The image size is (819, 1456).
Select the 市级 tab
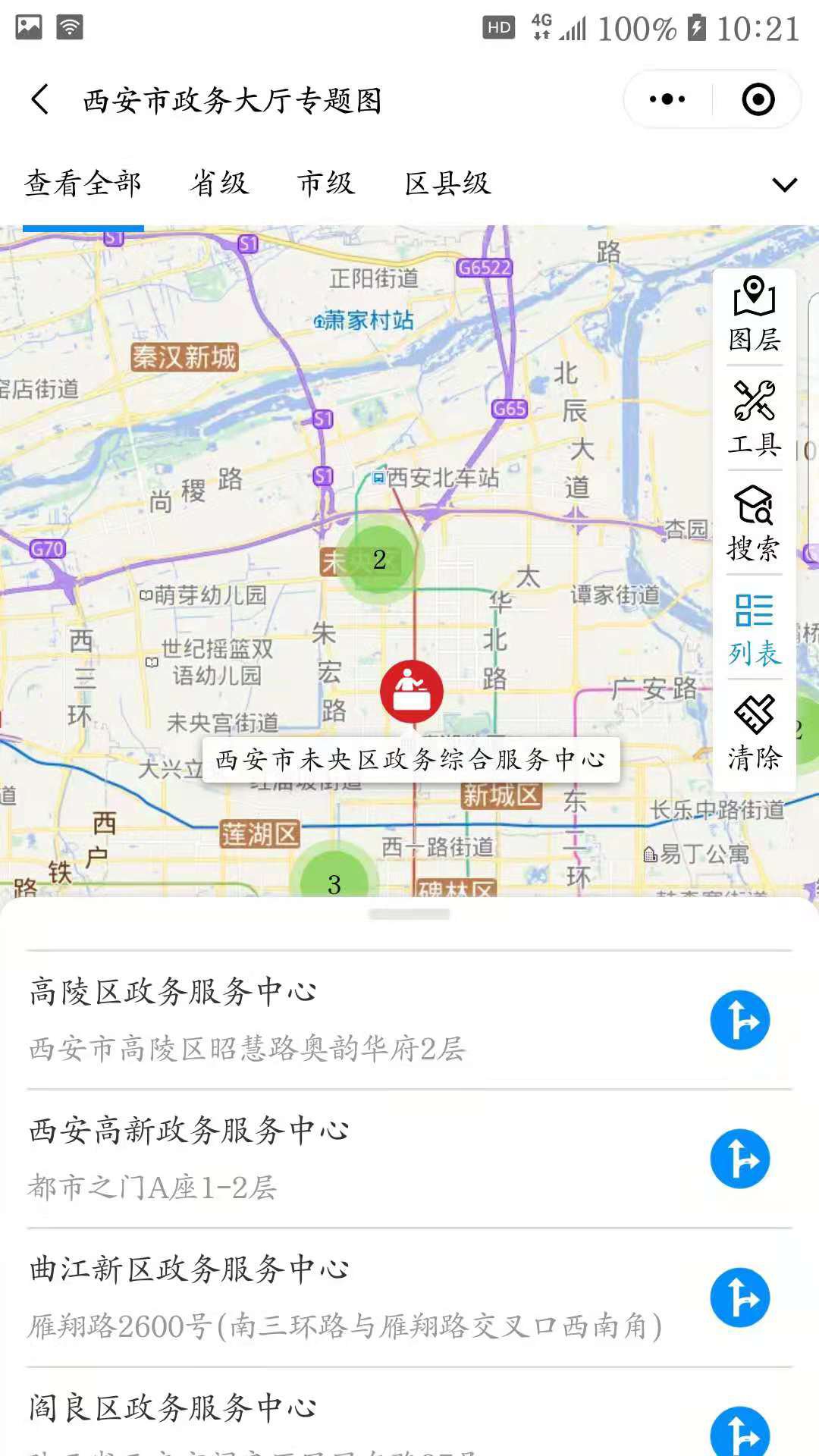point(325,184)
